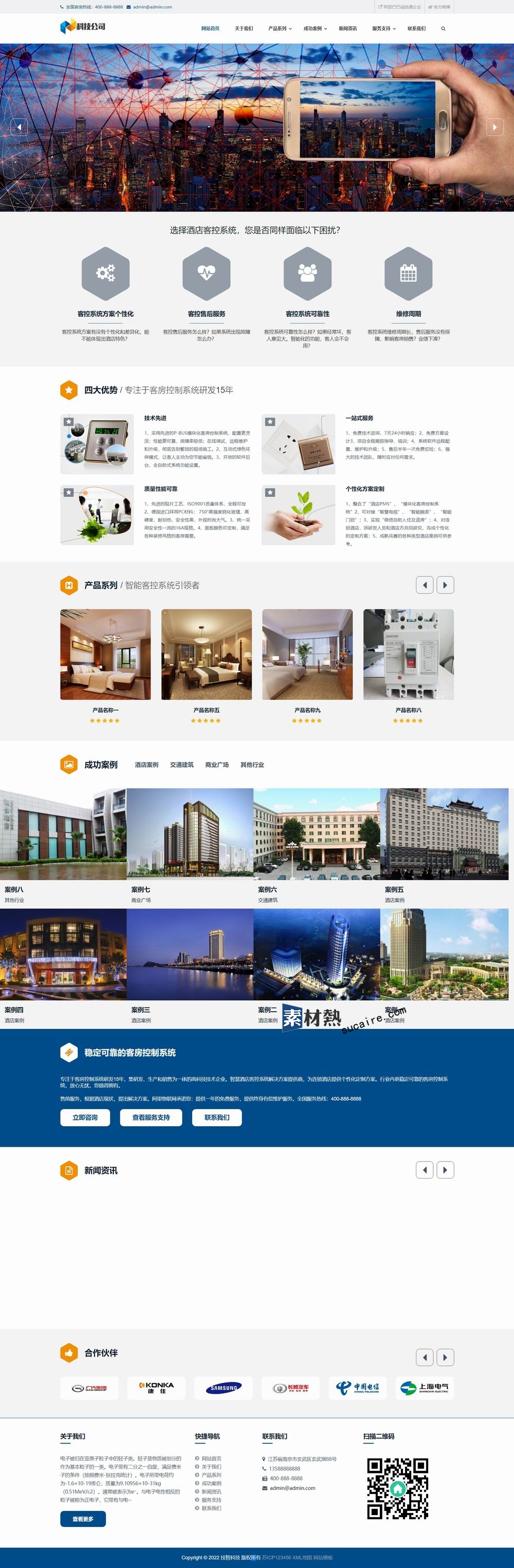Go to 关于我们 in top navigation
This screenshot has width=514, height=1568.
pos(243,29)
